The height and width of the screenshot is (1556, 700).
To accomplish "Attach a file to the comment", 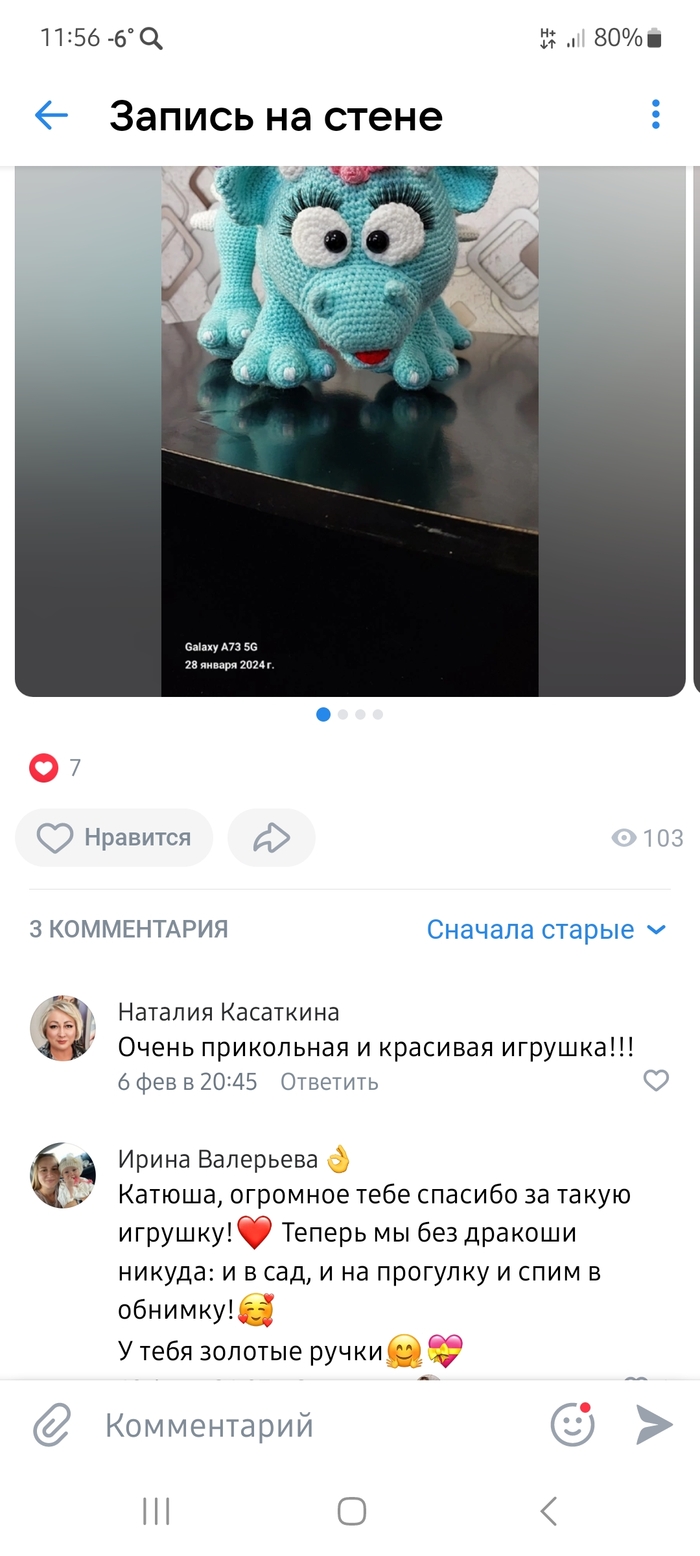I will [52, 1425].
